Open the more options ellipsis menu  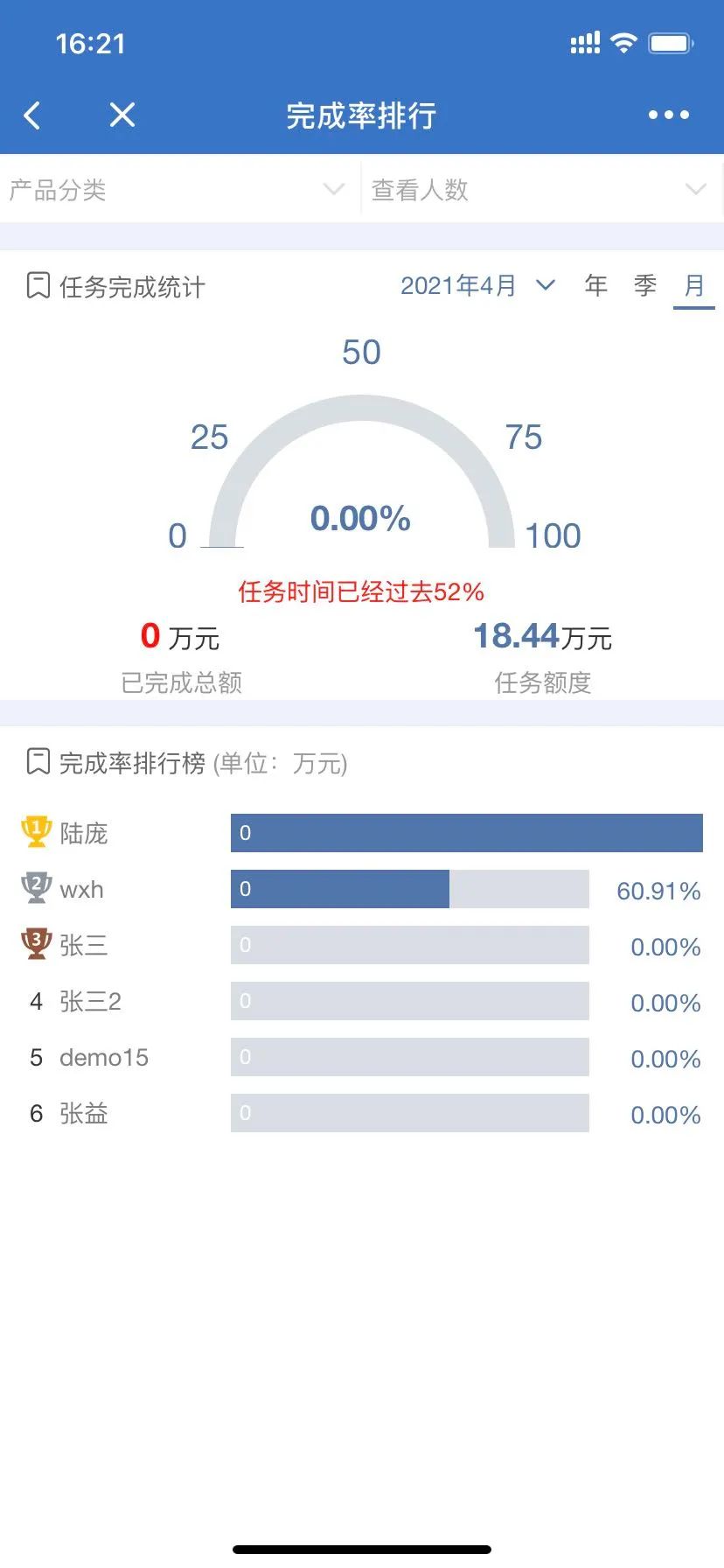(667, 115)
